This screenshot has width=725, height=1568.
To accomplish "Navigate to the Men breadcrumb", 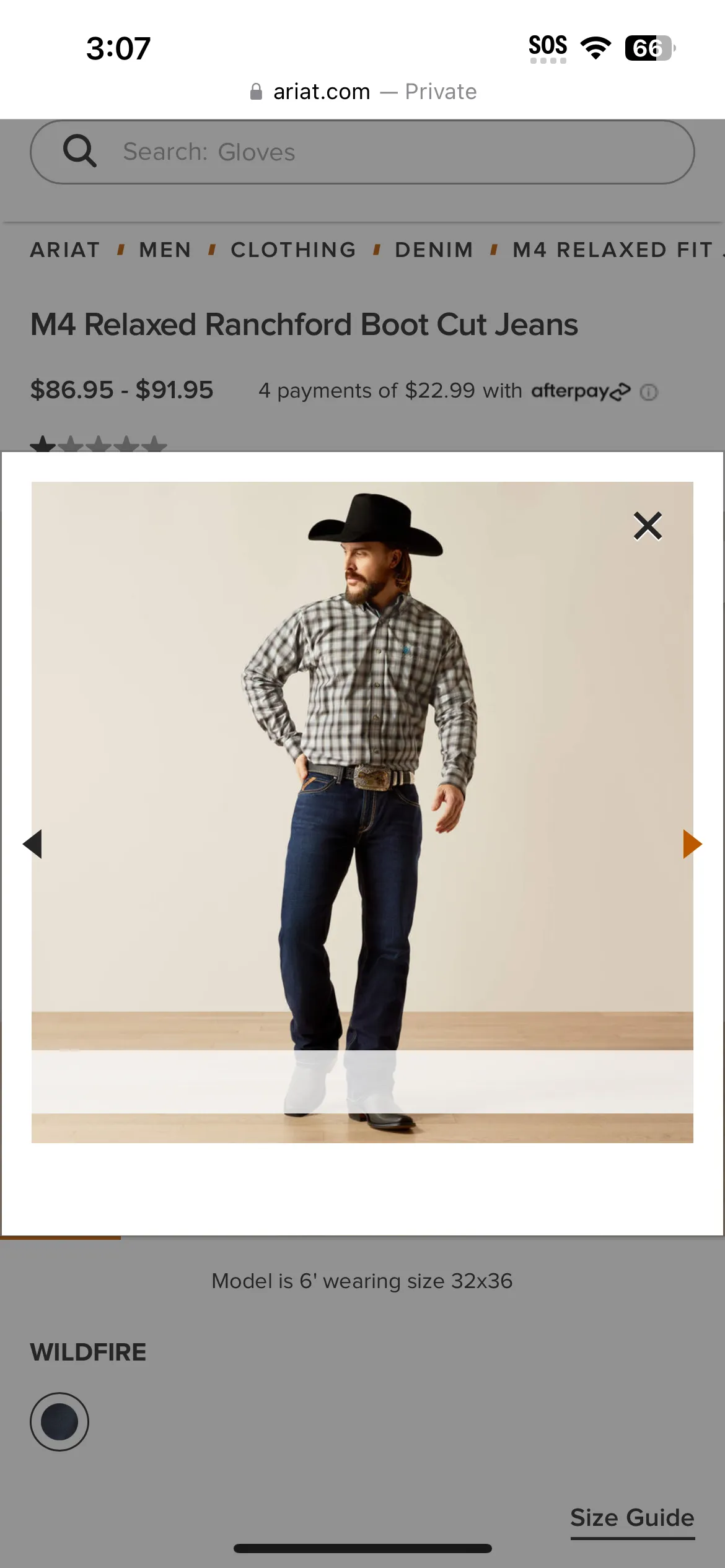I will tap(165, 250).
